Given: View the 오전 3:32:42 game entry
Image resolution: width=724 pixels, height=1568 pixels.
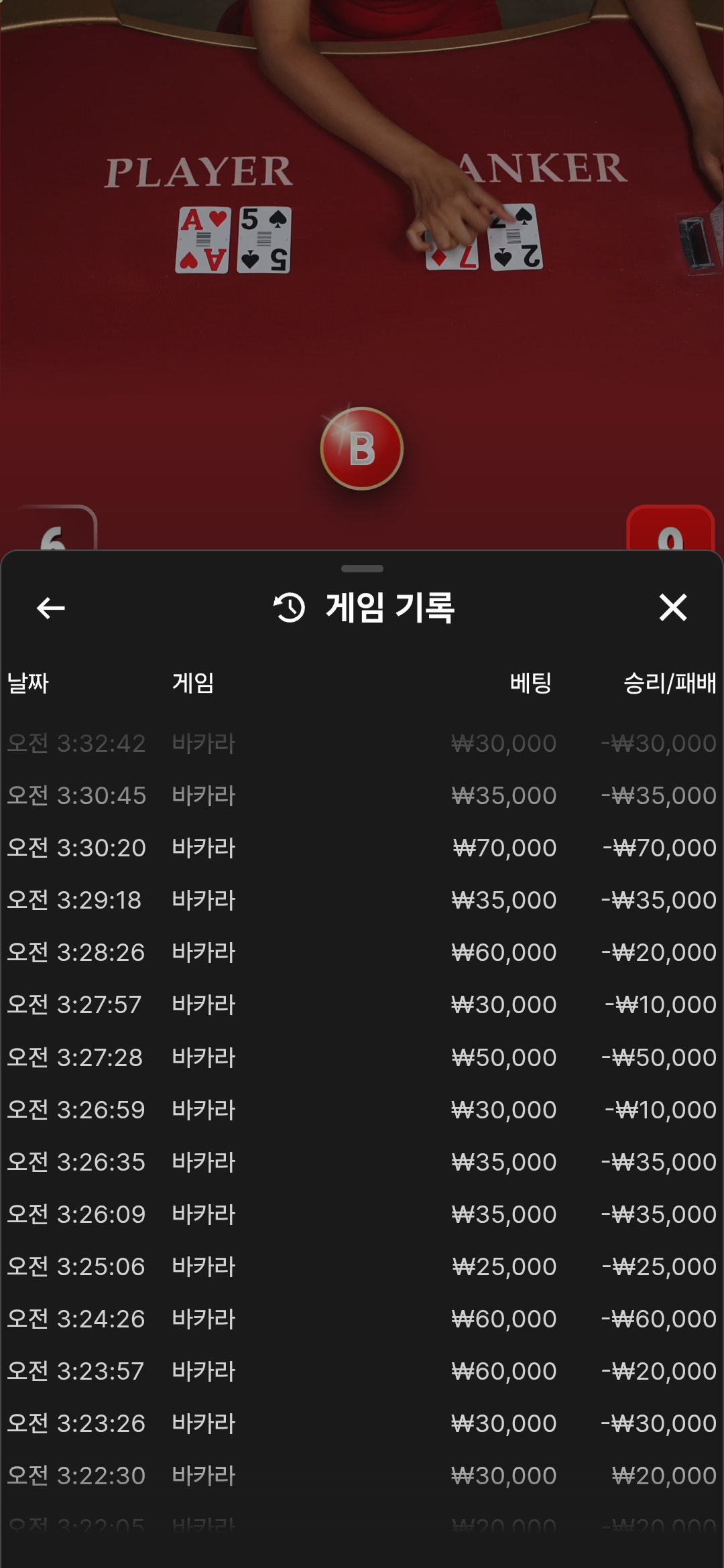Looking at the screenshot, I should [x=362, y=743].
